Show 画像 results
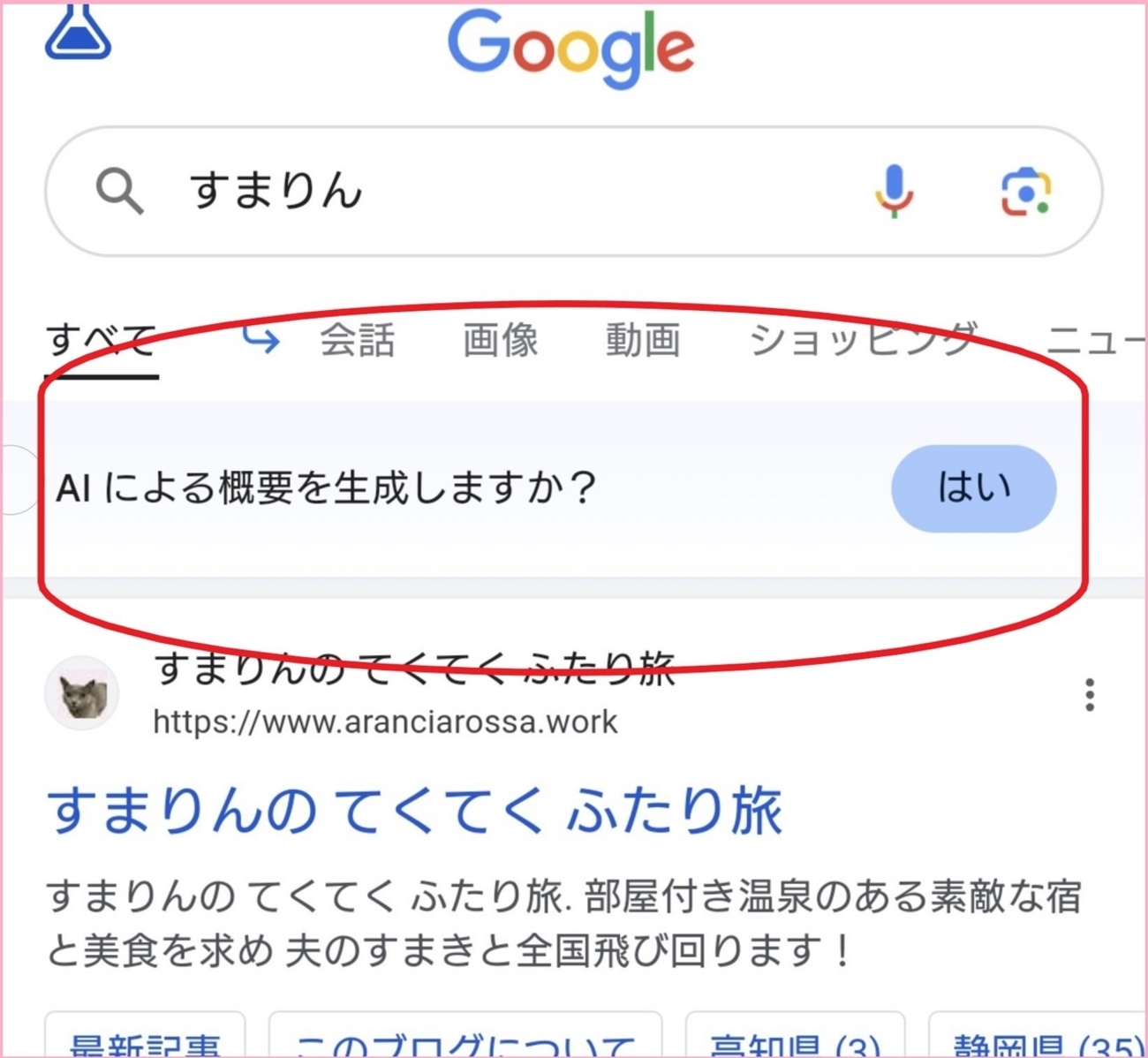This screenshot has height=1058, width=1148. click(501, 341)
